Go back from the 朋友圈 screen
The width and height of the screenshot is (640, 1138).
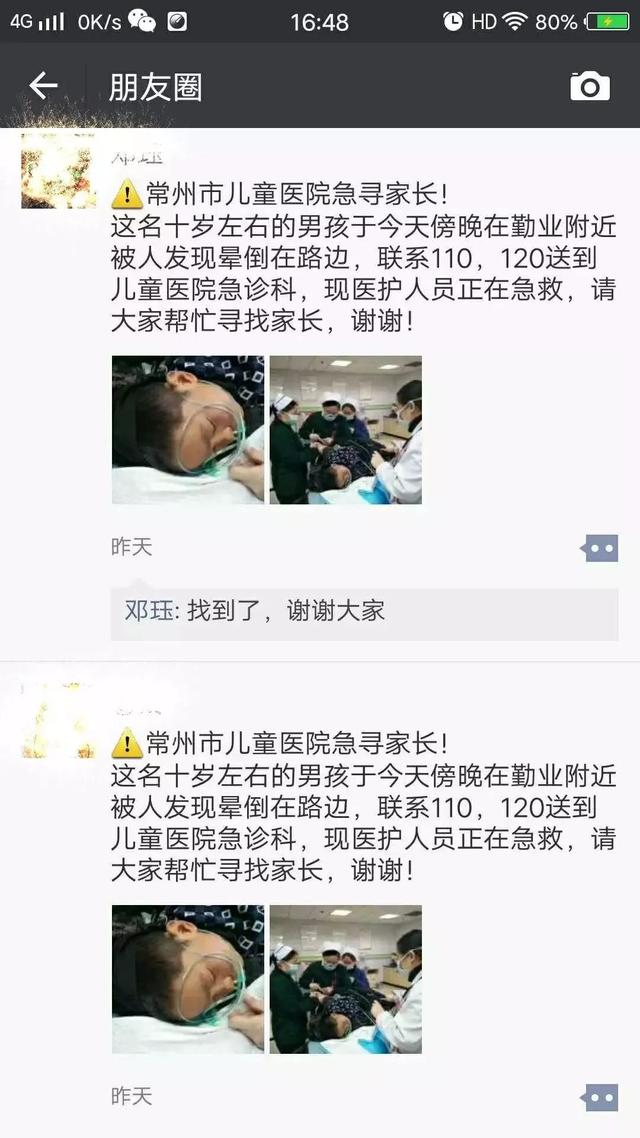[x=43, y=86]
